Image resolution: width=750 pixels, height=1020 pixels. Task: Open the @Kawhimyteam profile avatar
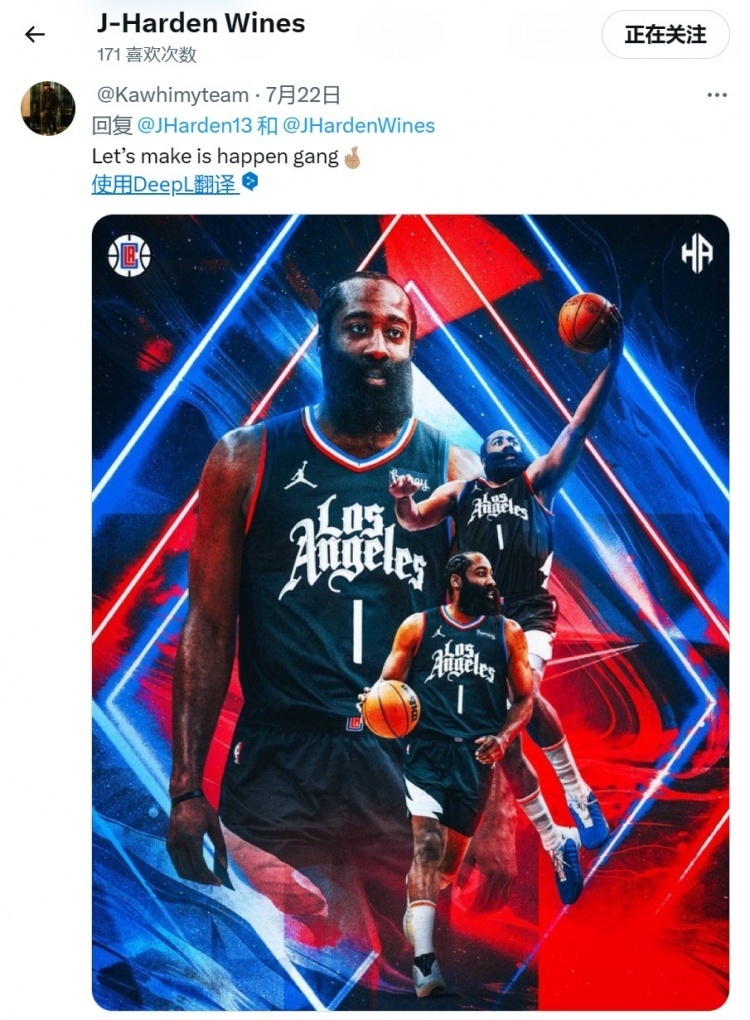tap(48, 108)
